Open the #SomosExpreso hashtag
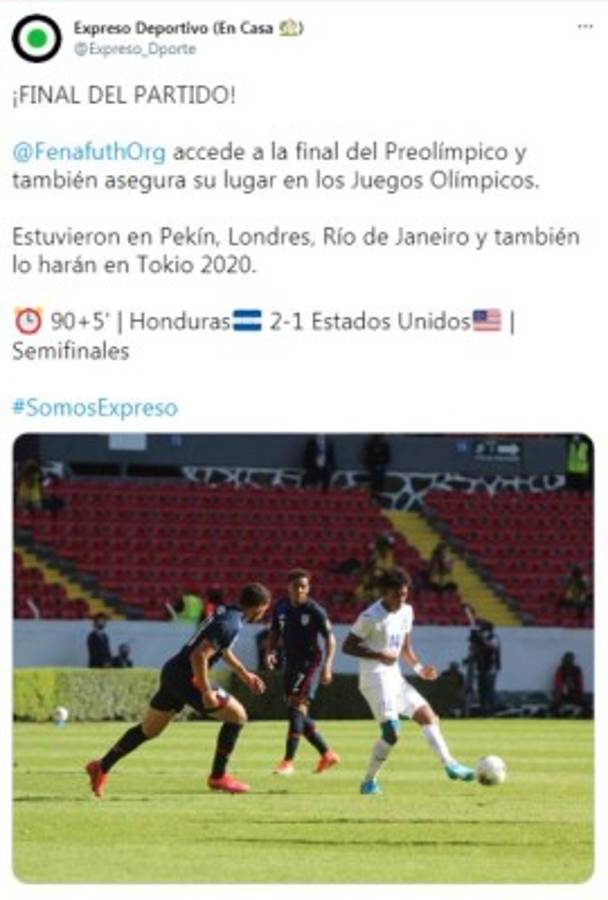This screenshot has height=900, width=608. (x=95, y=408)
